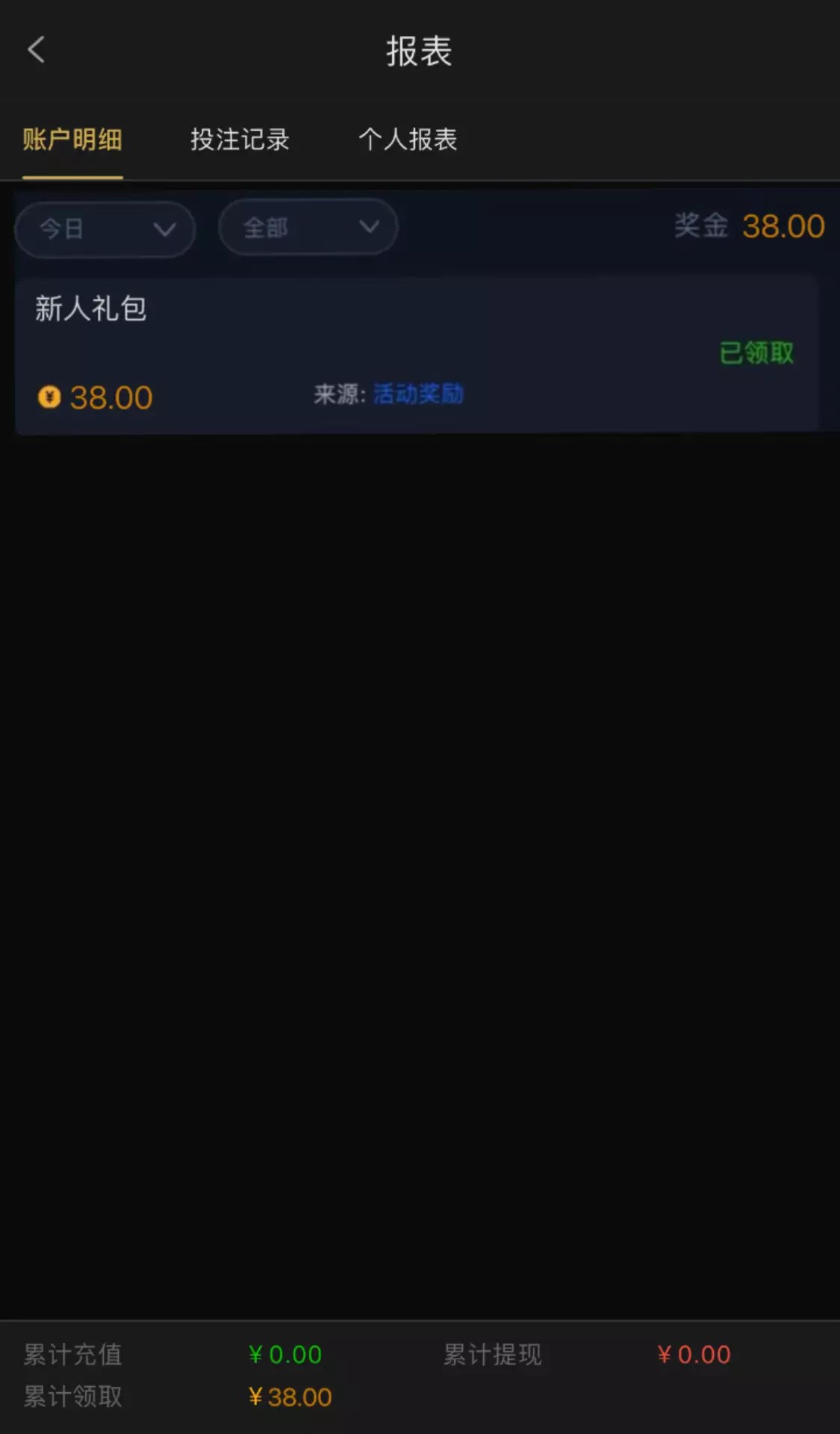Switch to the 个人报表 tab
The width and height of the screenshot is (840, 1434).
coord(408,140)
